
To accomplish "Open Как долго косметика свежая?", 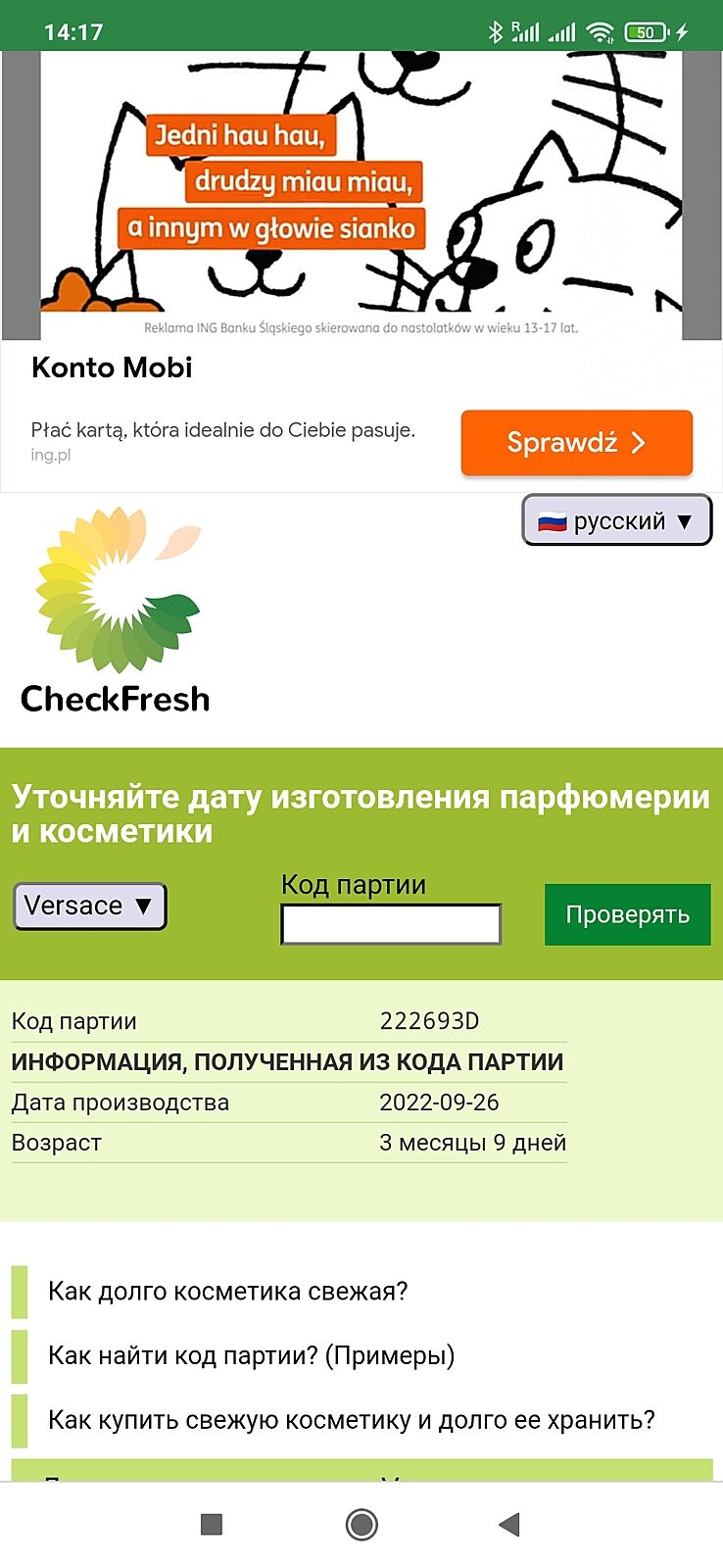I will (227, 1292).
